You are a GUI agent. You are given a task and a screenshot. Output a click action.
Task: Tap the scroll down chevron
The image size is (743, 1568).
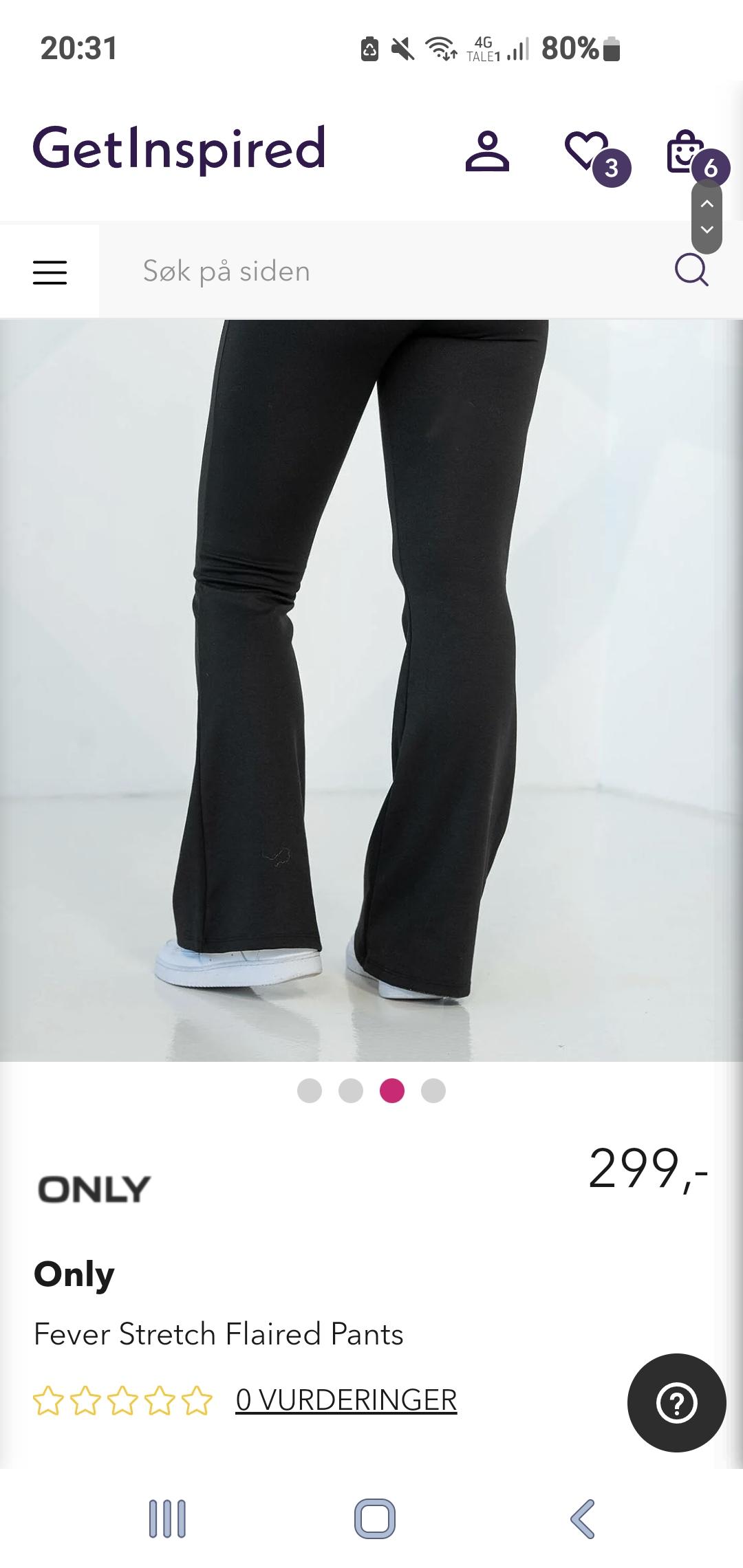(x=707, y=230)
